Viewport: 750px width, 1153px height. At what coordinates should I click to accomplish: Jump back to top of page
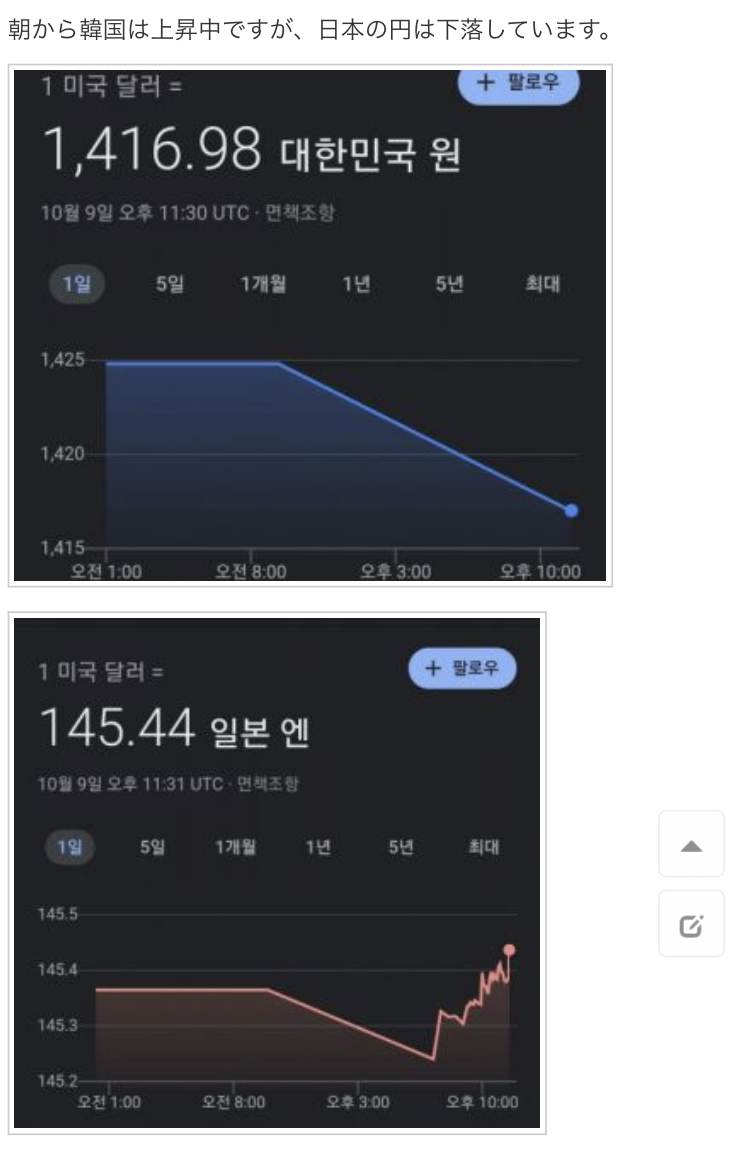[690, 845]
